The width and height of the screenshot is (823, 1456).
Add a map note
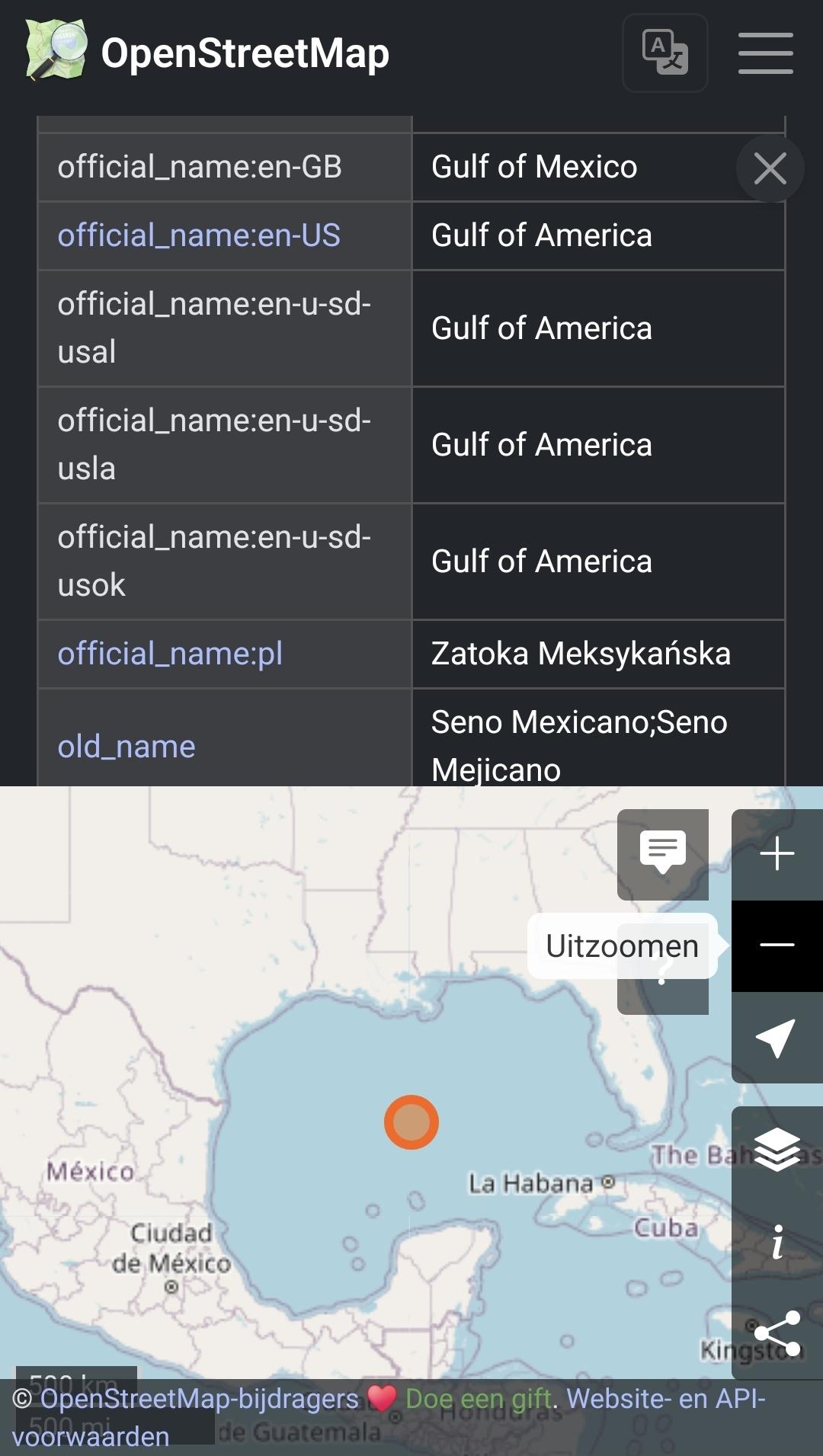pyautogui.click(x=663, y=854)
